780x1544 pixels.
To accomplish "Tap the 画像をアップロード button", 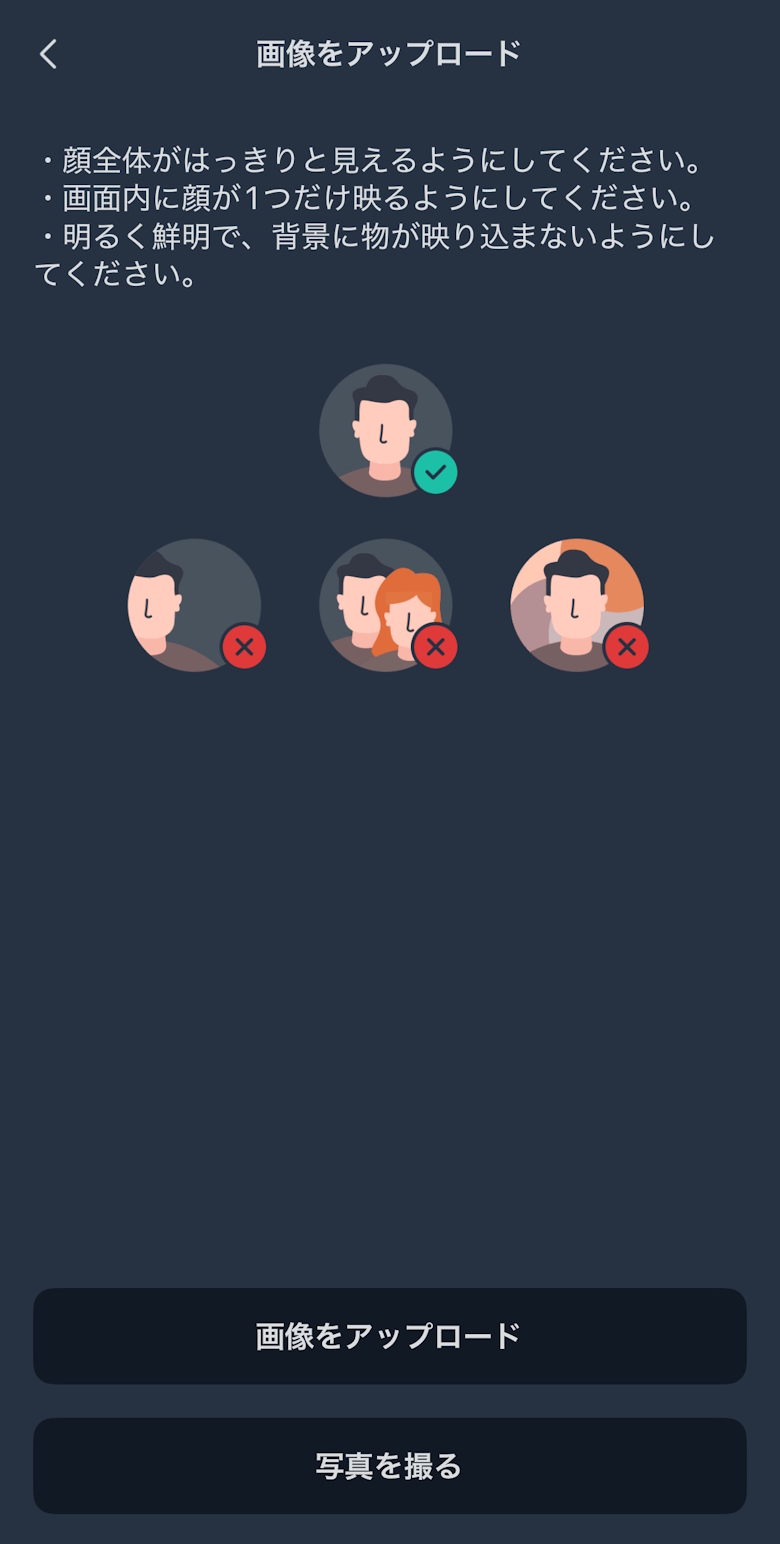I will [x=389, y=1336].
